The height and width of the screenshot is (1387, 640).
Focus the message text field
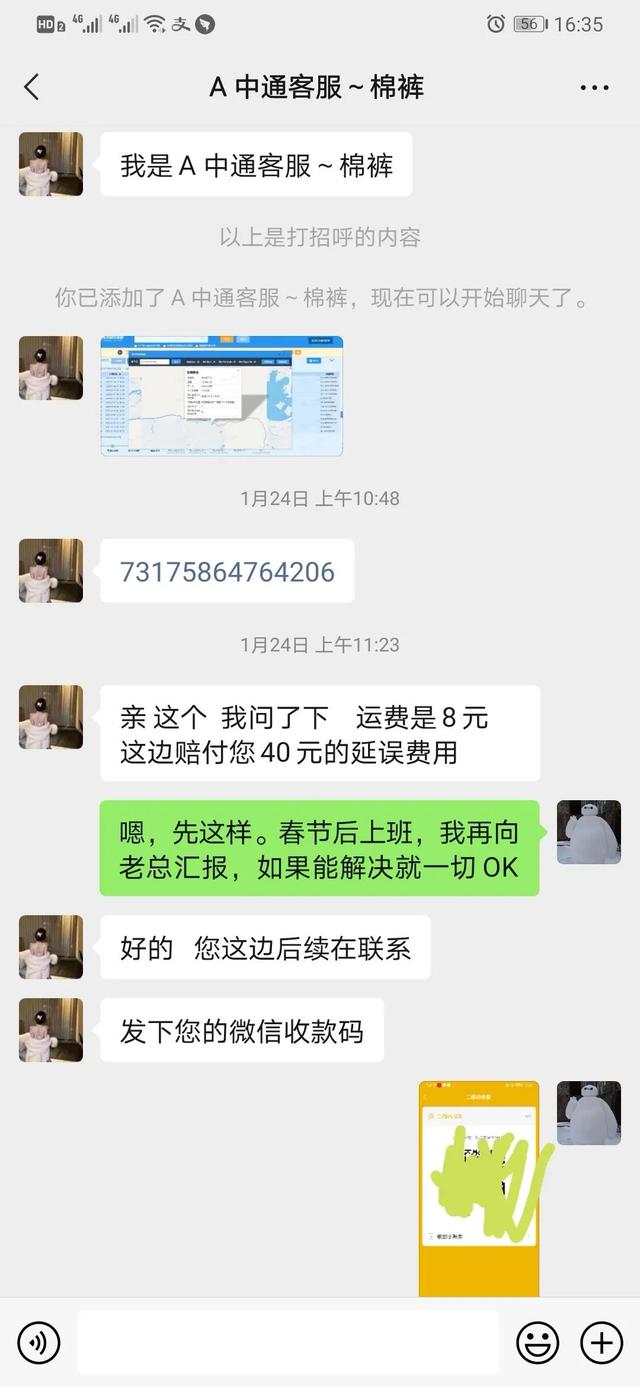(287, 1342)
